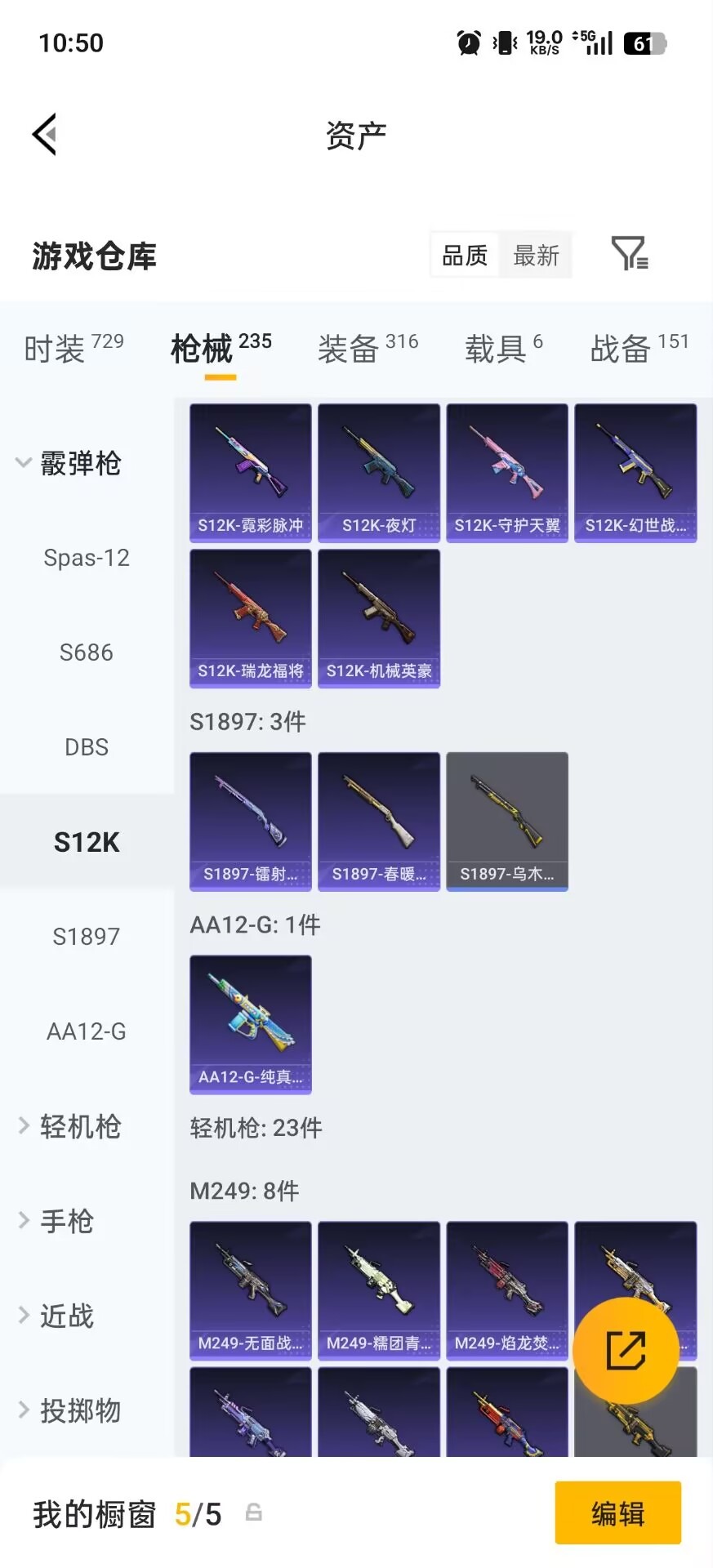Enable 最新 sorting mode

click(x=536, y=255)
